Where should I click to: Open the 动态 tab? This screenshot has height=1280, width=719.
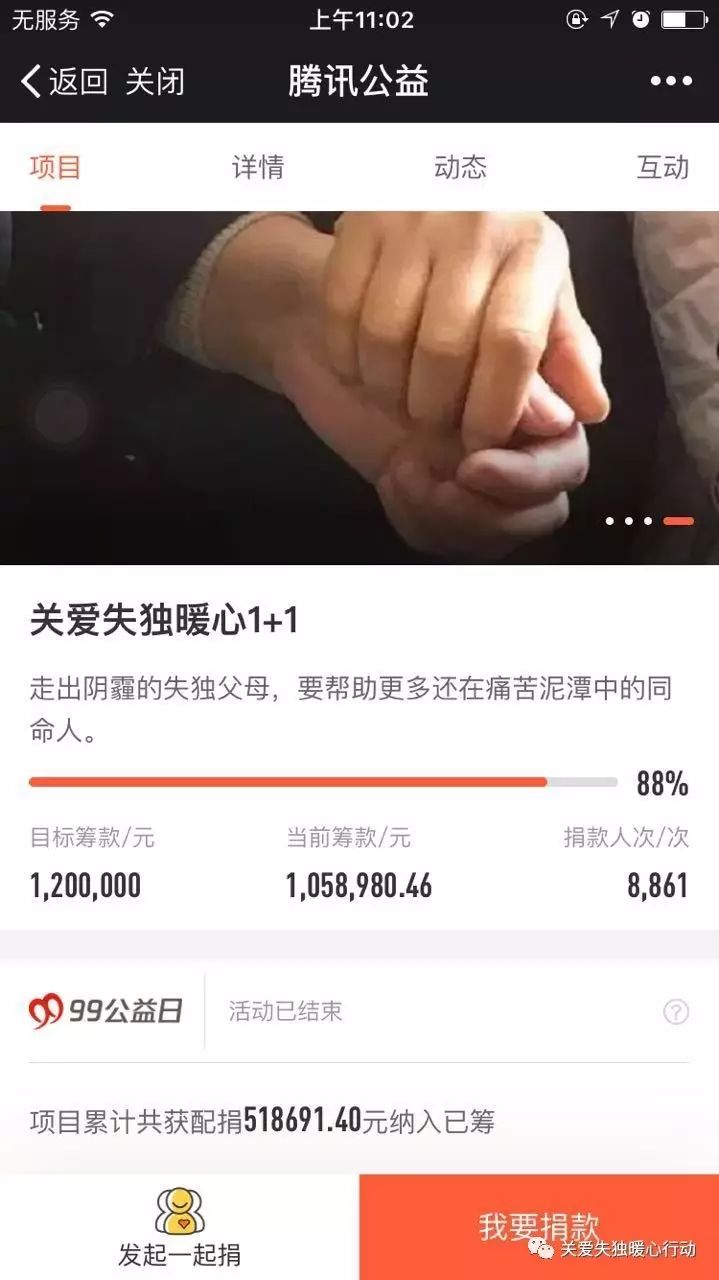pyautogui.click(x=460, y=167)
